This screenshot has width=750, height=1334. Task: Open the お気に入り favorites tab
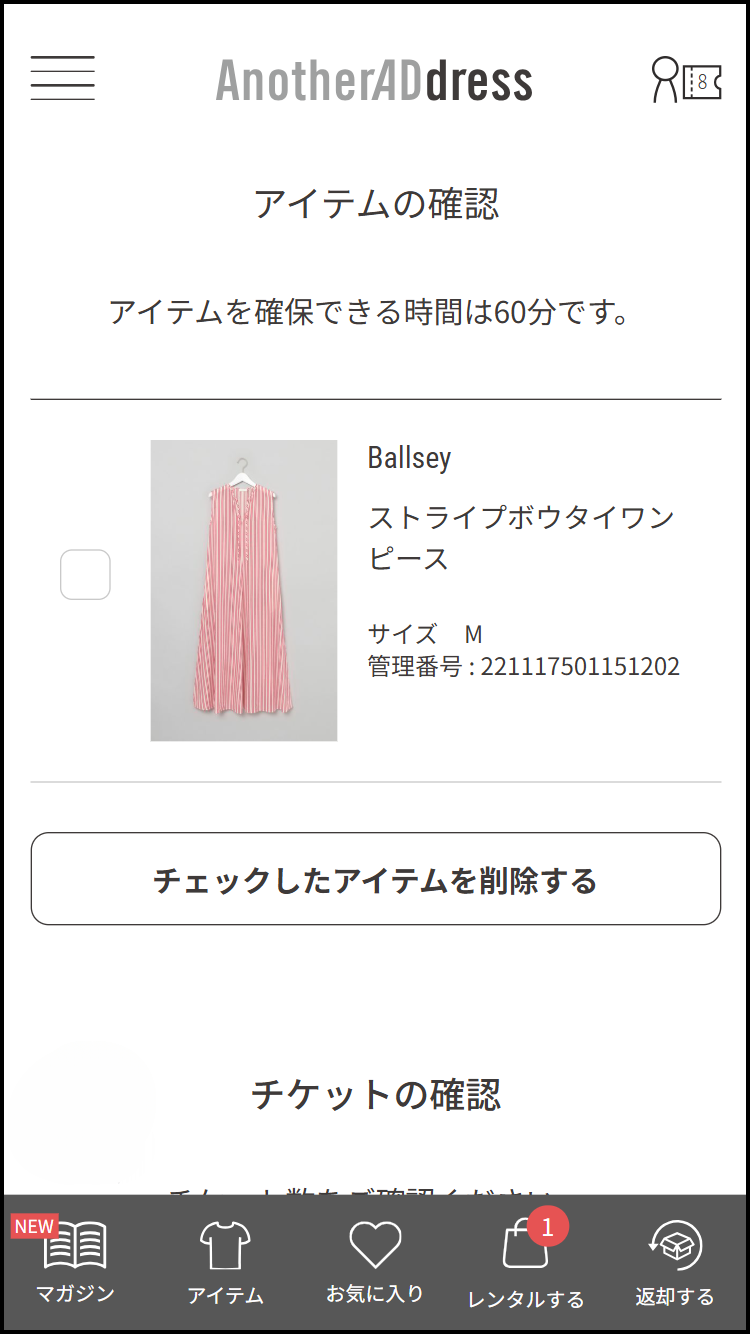tap(375, 1262)
